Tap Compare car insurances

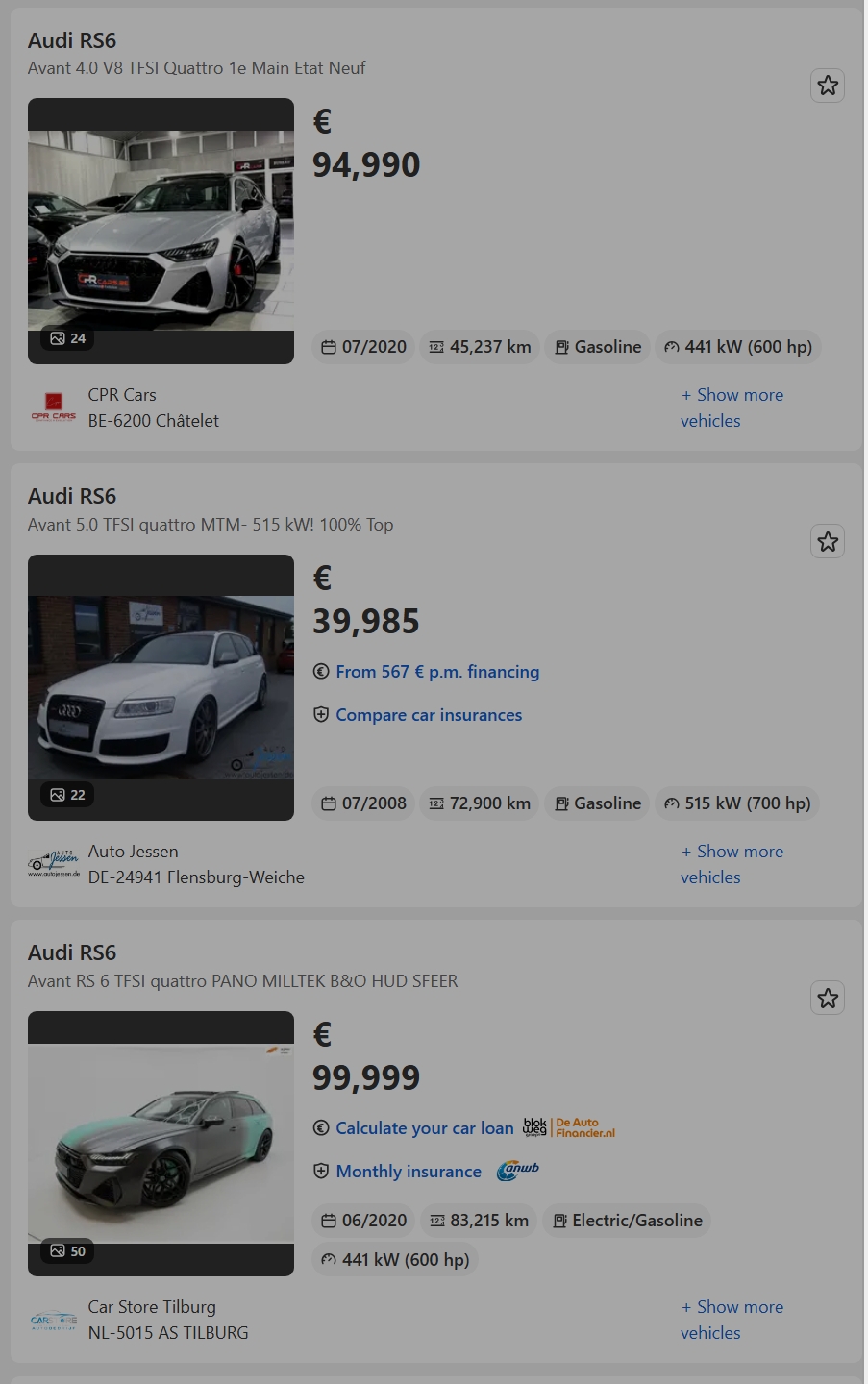point(428,715)
